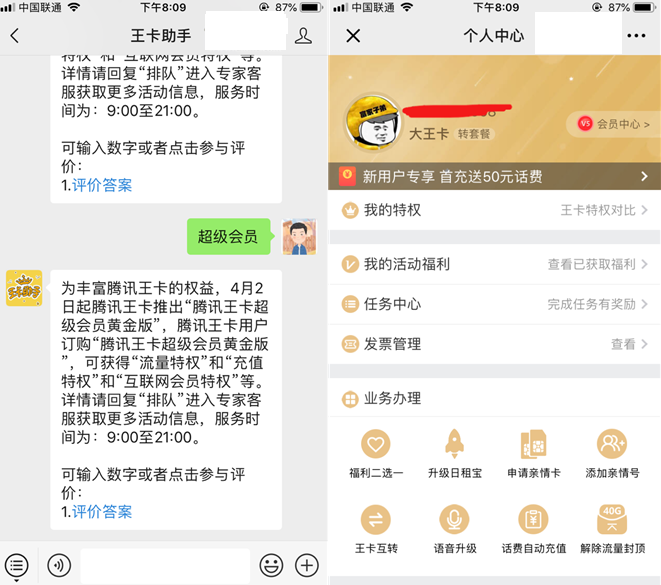Open 我的特权
The height and width of the screenshot is (585, 661).
[x=494, y=211]
